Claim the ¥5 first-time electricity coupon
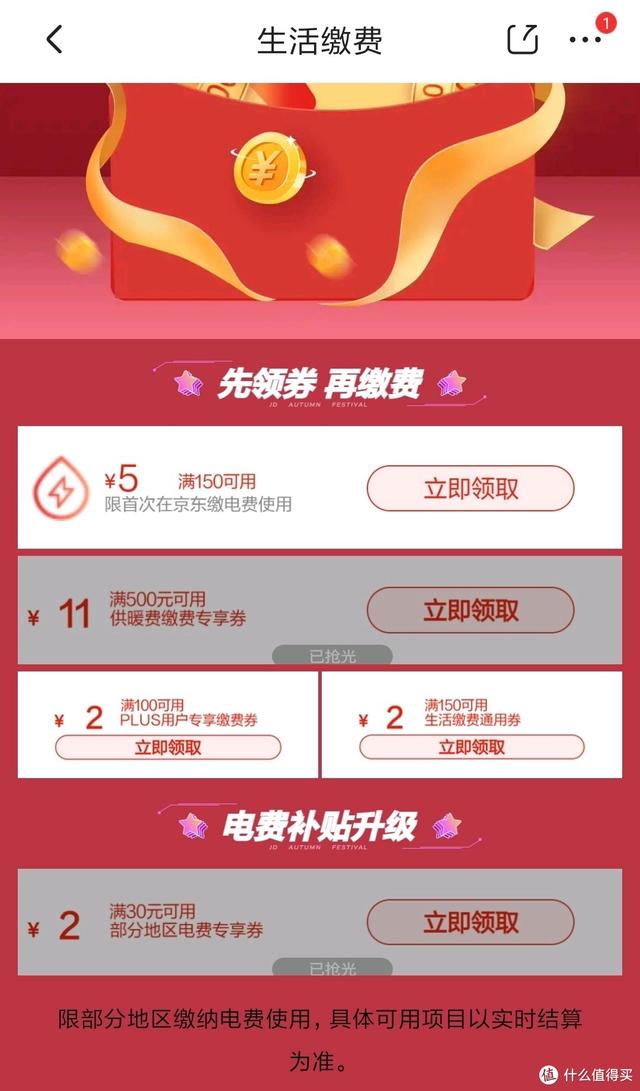Image resolution: width=640 pixels, height=1091 pixels. 470,489
